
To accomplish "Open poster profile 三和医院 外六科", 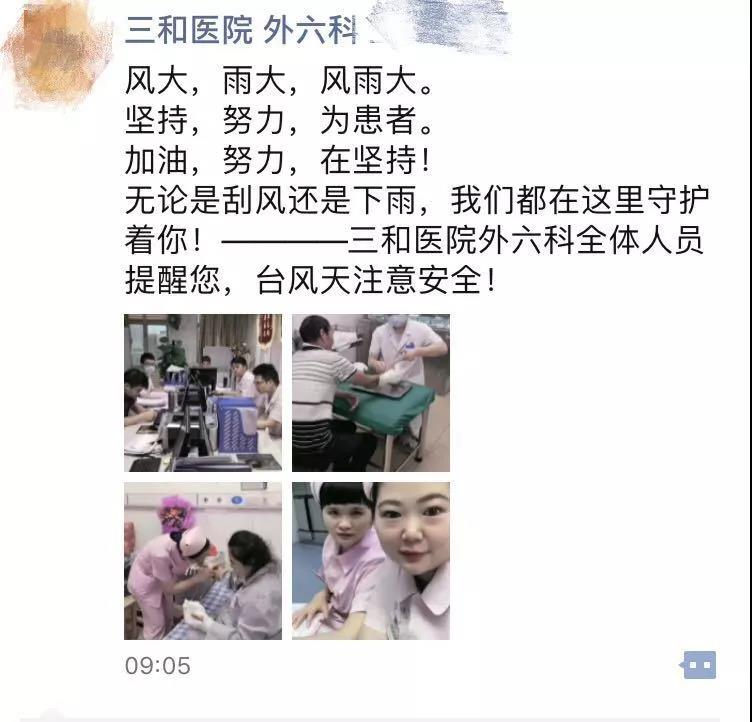I will pyautogui.click(x=240, y=31).
